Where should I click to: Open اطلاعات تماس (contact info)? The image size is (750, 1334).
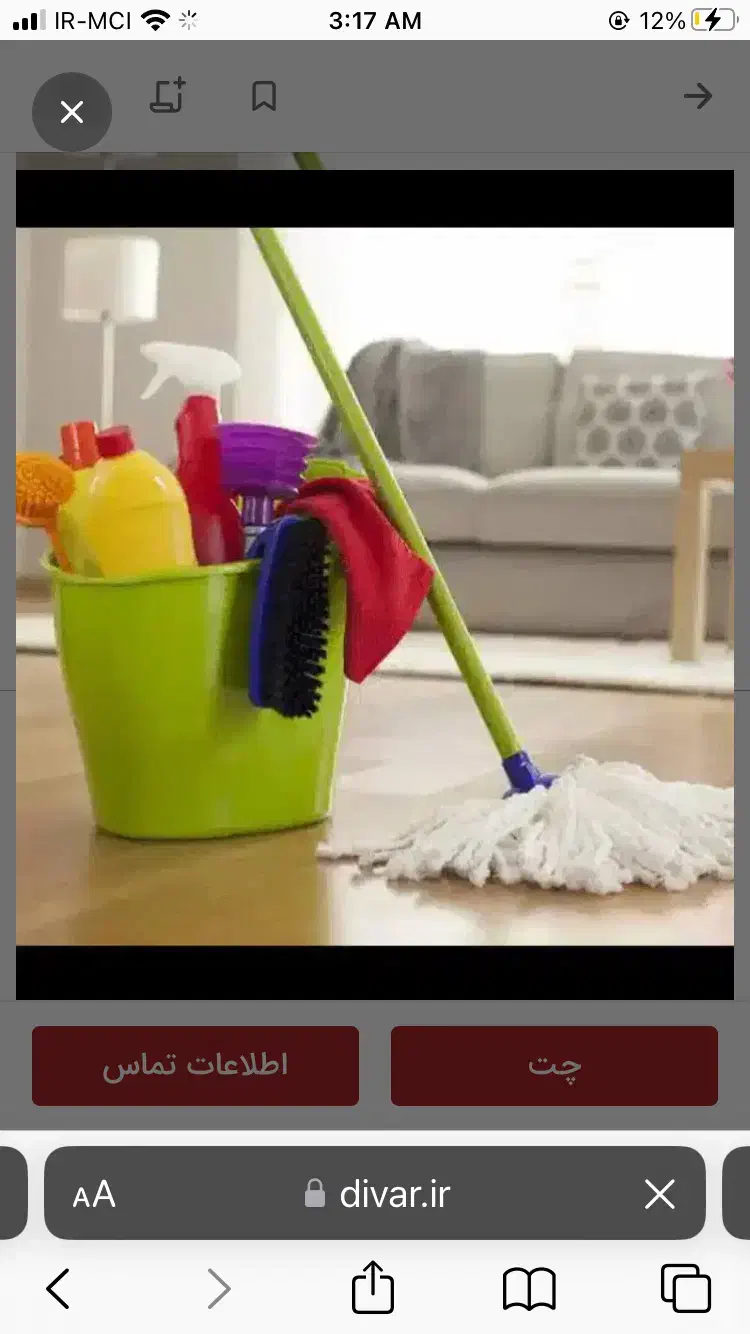coord(195,1065)
